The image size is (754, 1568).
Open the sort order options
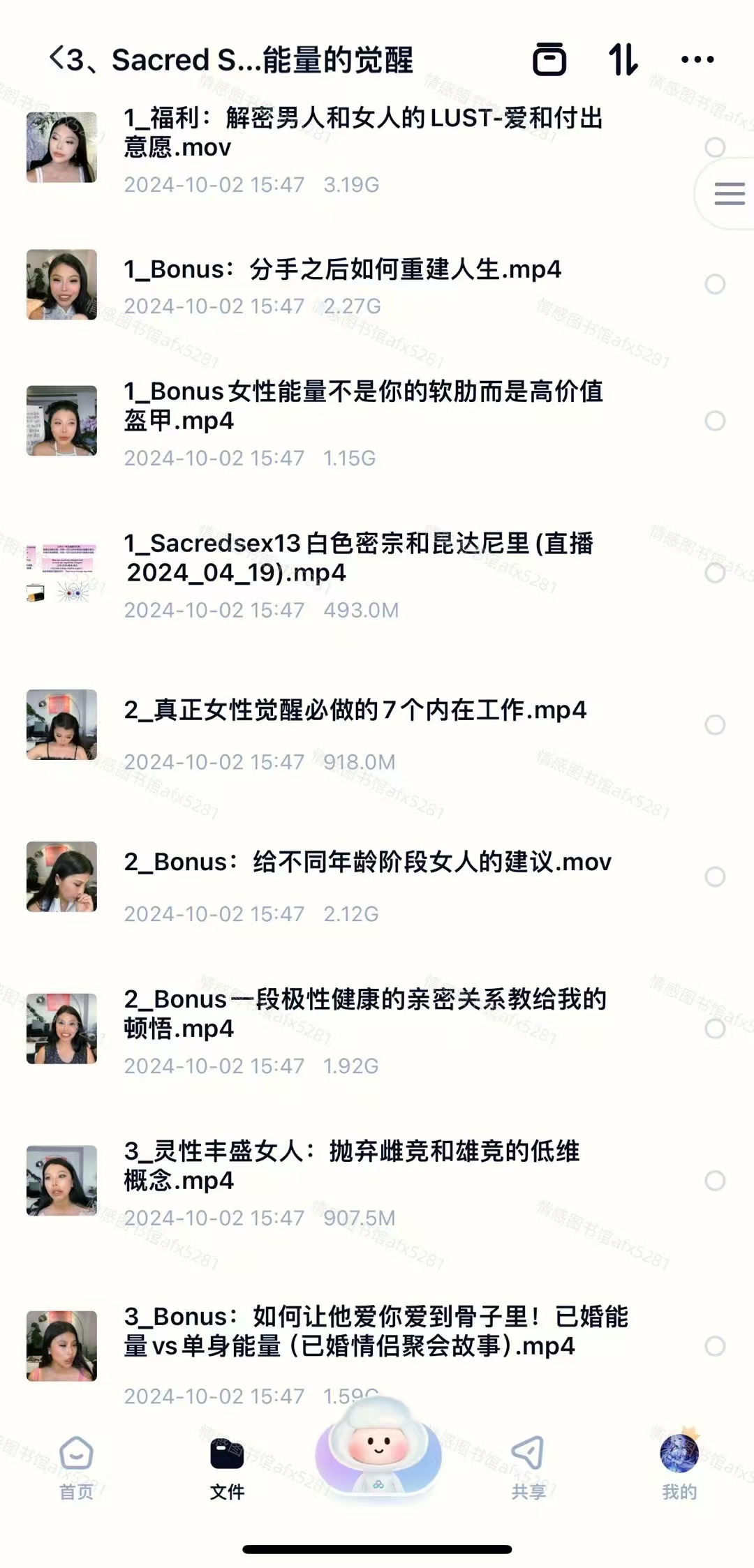coord(623,59)
